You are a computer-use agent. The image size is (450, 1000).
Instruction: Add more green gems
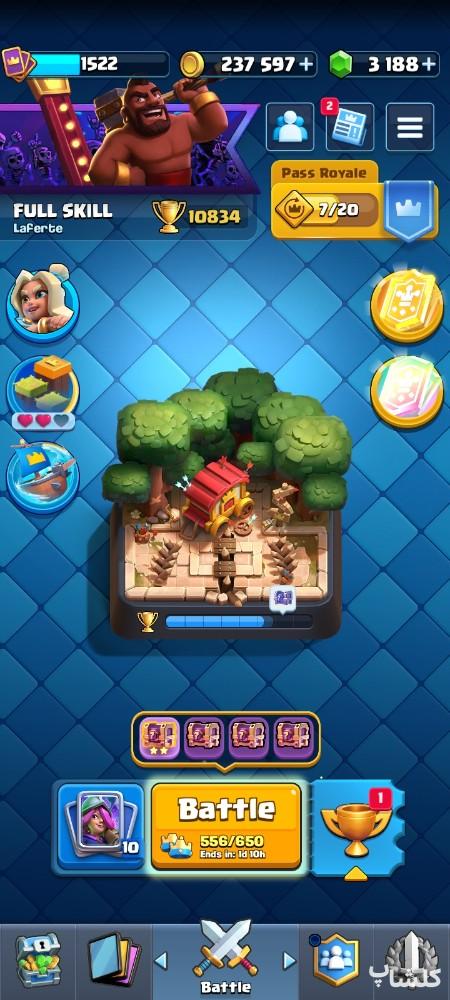tap(429, 64)
